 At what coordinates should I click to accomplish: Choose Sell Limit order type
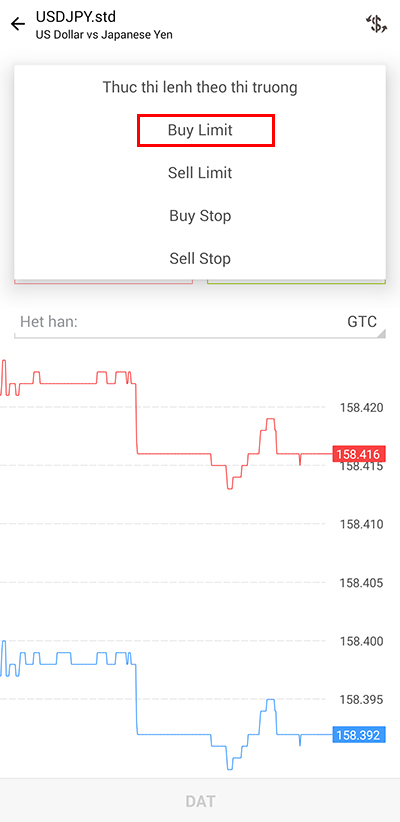[200, 173]
